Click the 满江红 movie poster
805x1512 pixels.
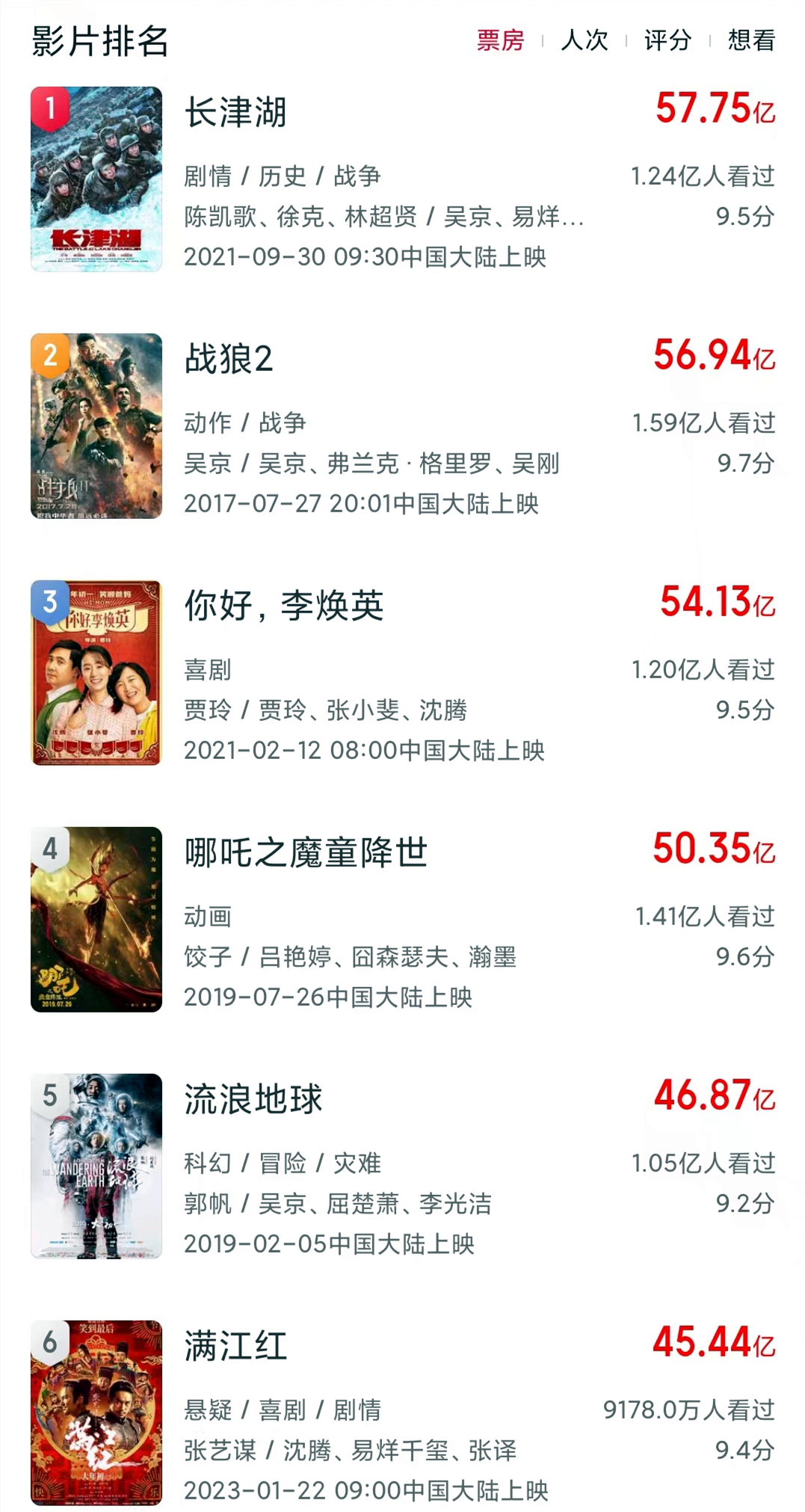tap(96, 1410)
